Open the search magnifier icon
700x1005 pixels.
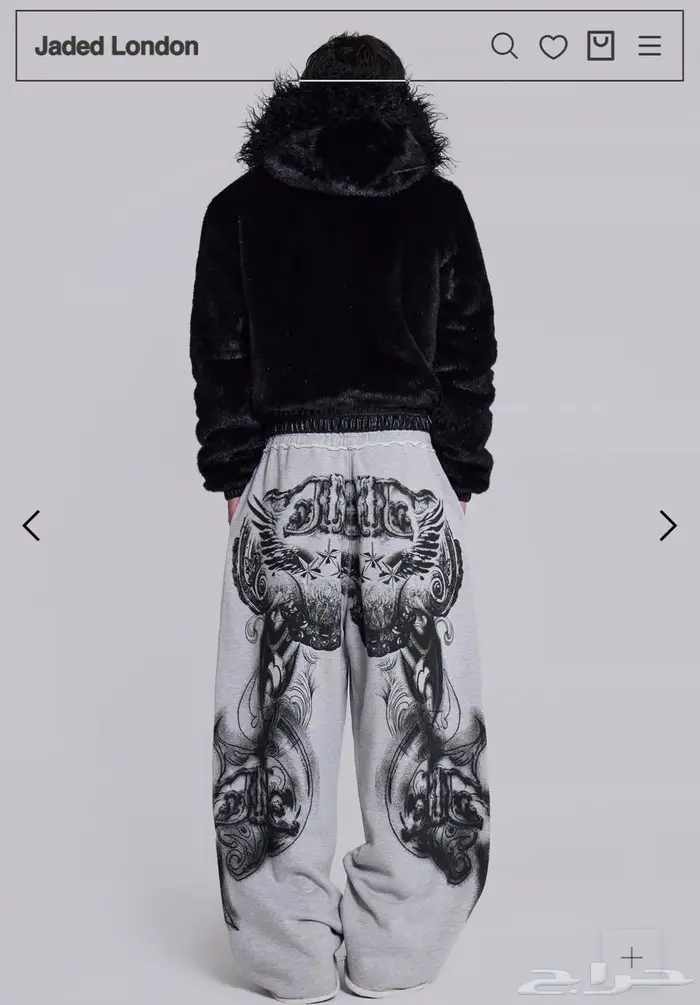(x=504, y=46)
